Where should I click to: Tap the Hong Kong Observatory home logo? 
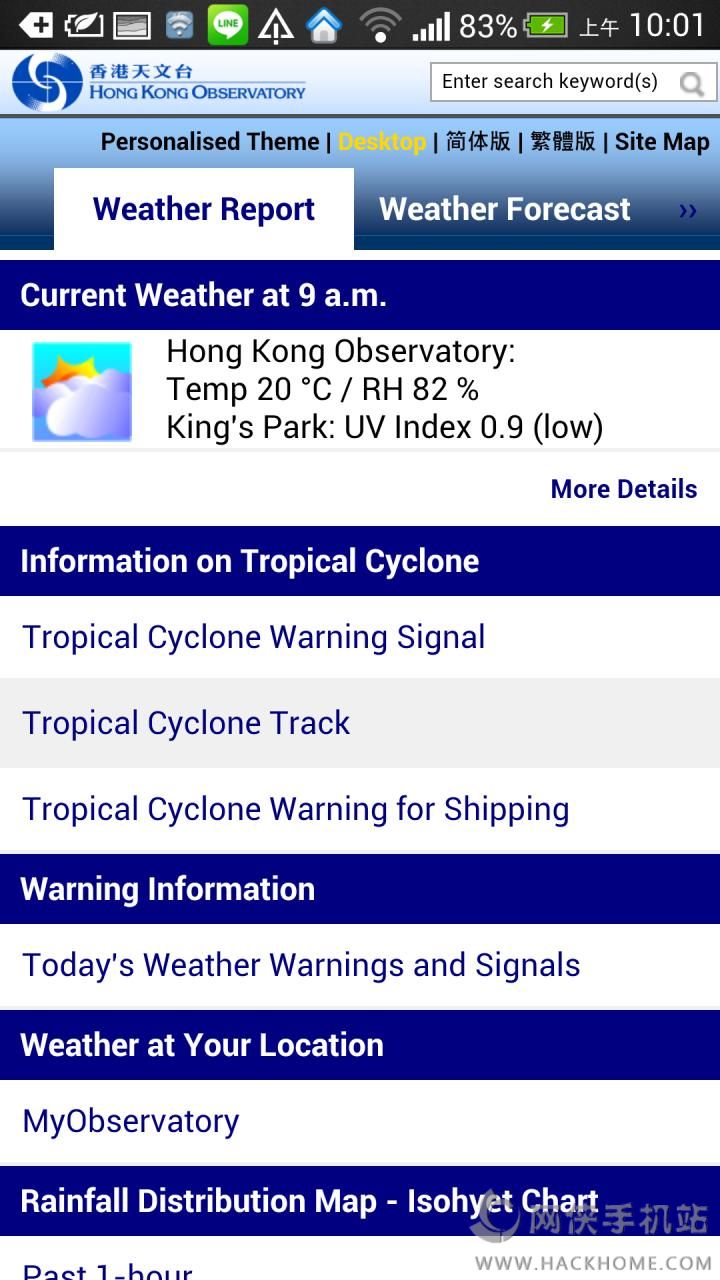tap(159, 82)
